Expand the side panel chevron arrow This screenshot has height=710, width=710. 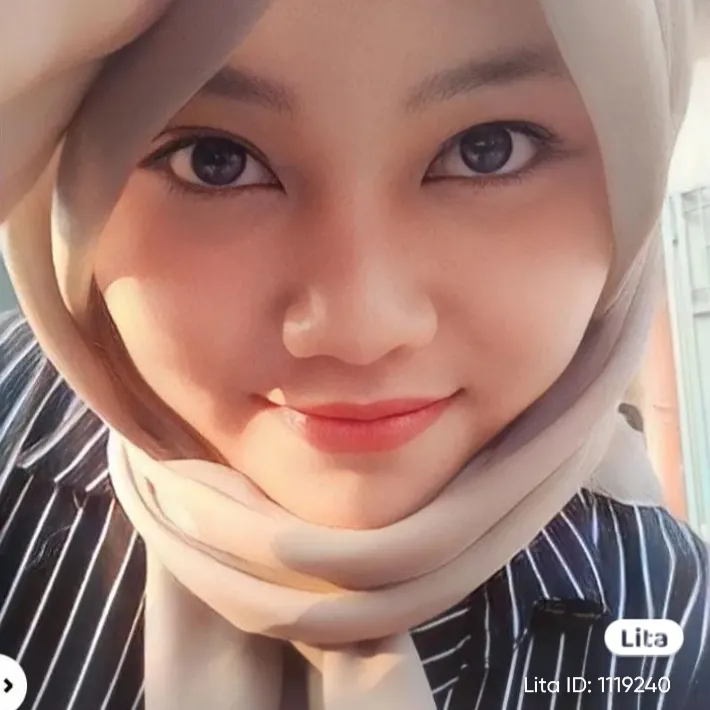click(x=9, y=684)
